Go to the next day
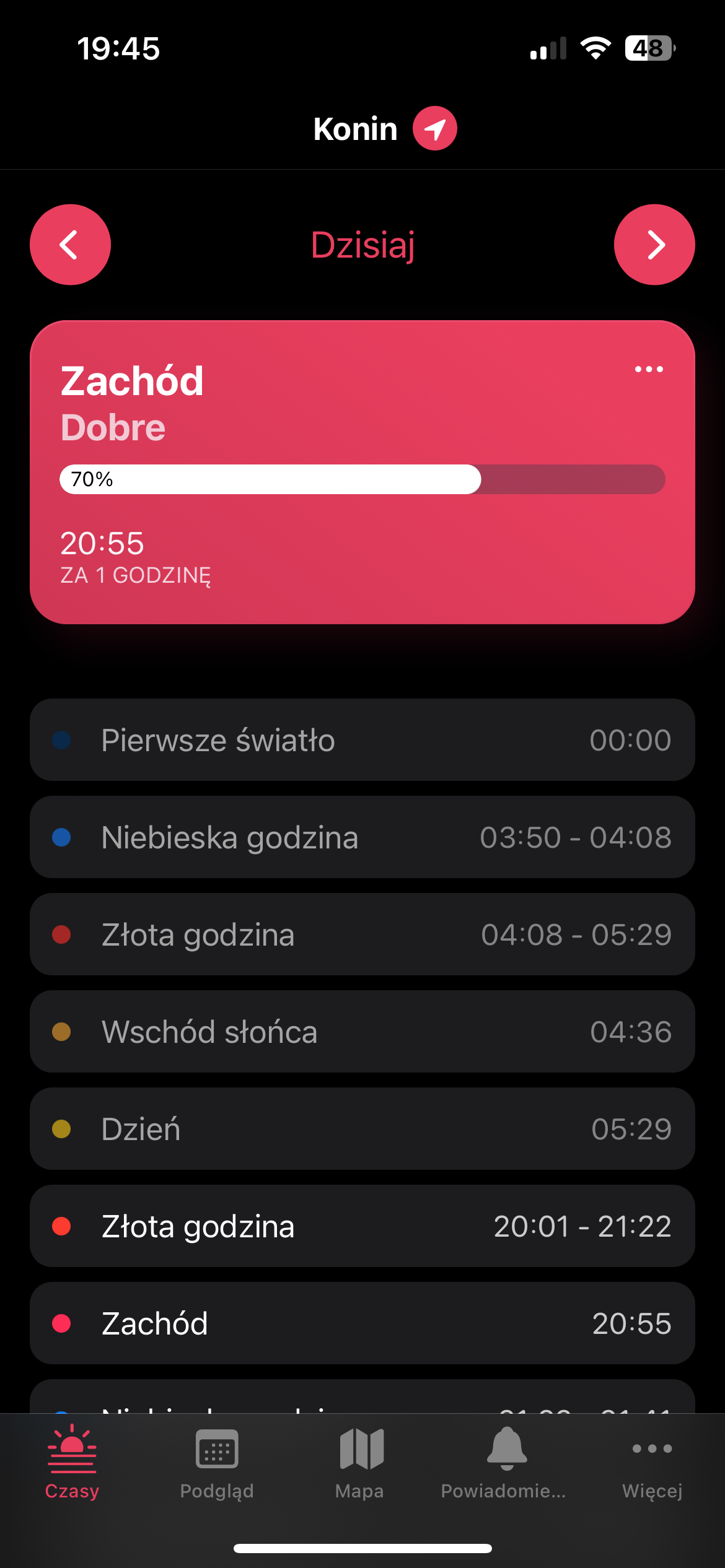725x1568 pixels. [x=654, y=245]
